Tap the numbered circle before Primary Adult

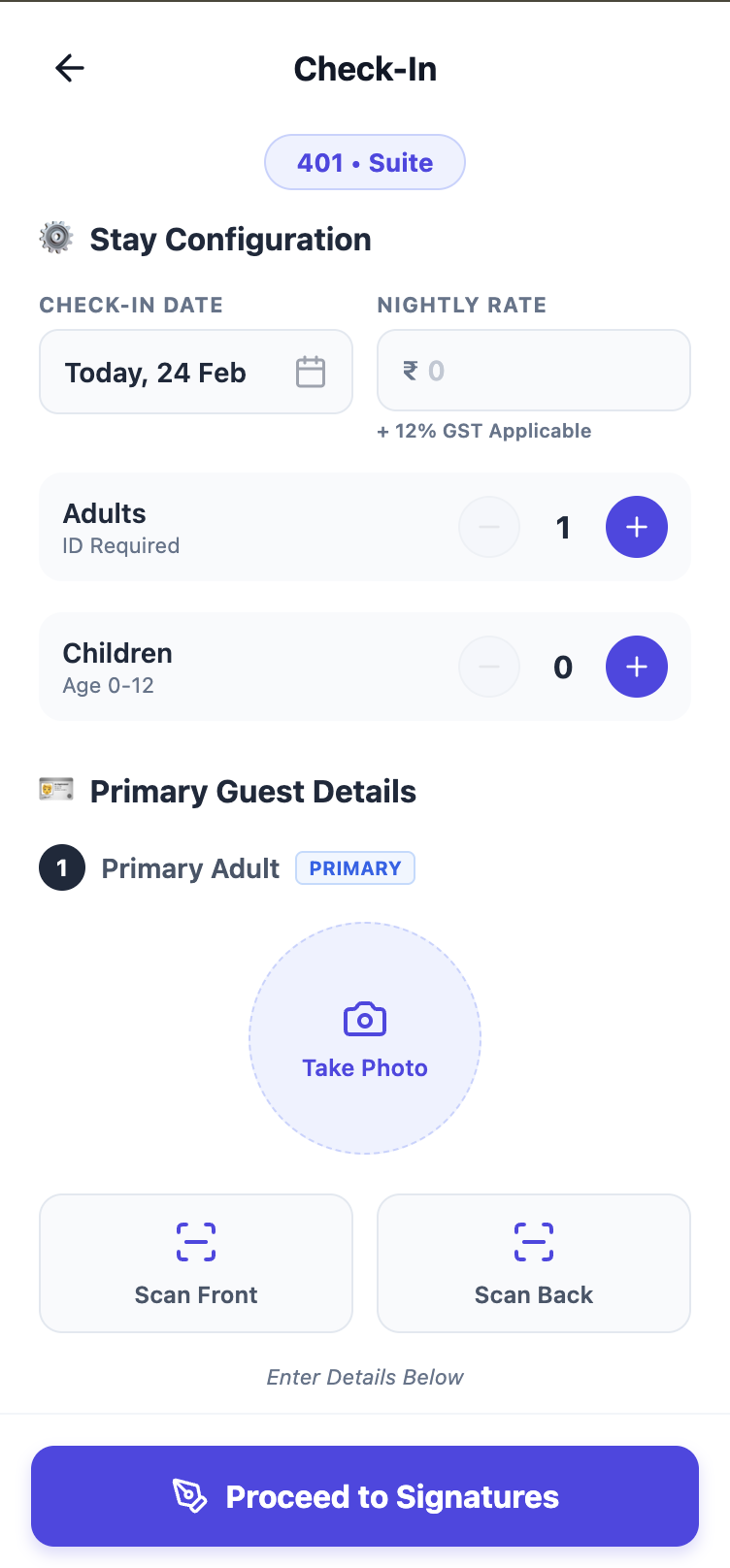pyautogui.click(x=61, y=867)
